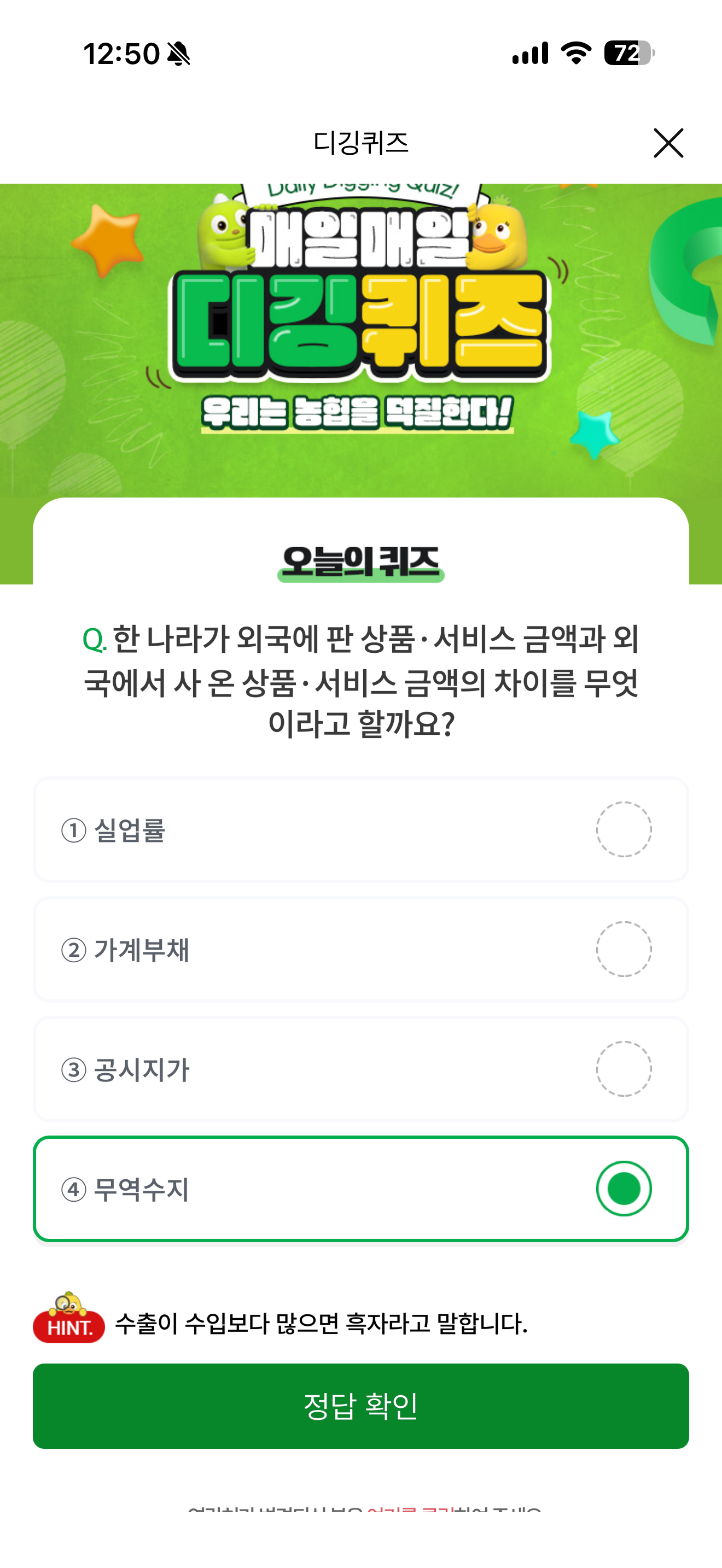The height and width of the screenshot is (1568, 722).
Task: Select answer ① 실업률
Action: click(361, 829)
